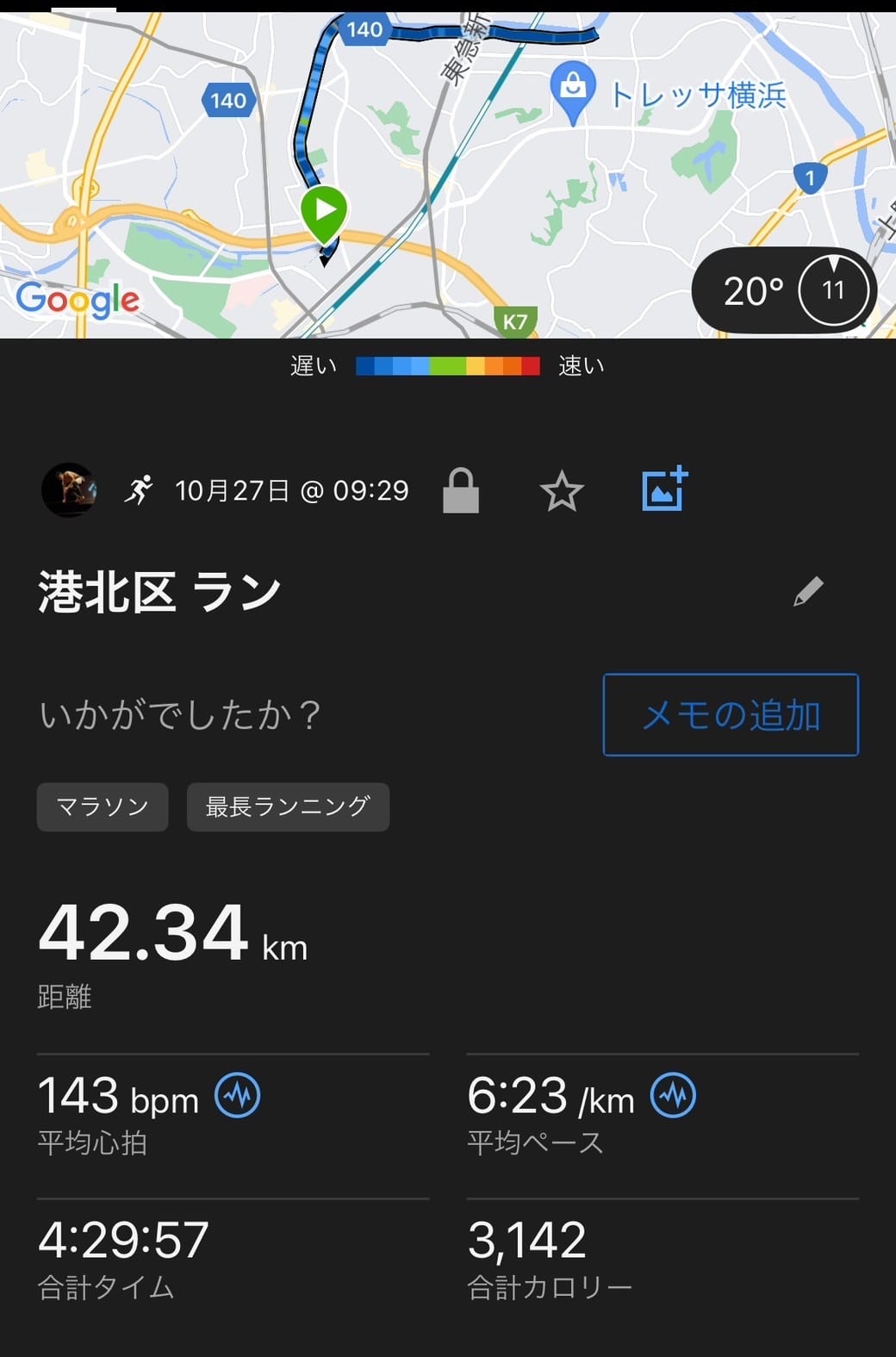This screenshot has height=1357, width=896.
Task: Edit the activity name 港北区 ラン
Action: click(x=807, y=592)
